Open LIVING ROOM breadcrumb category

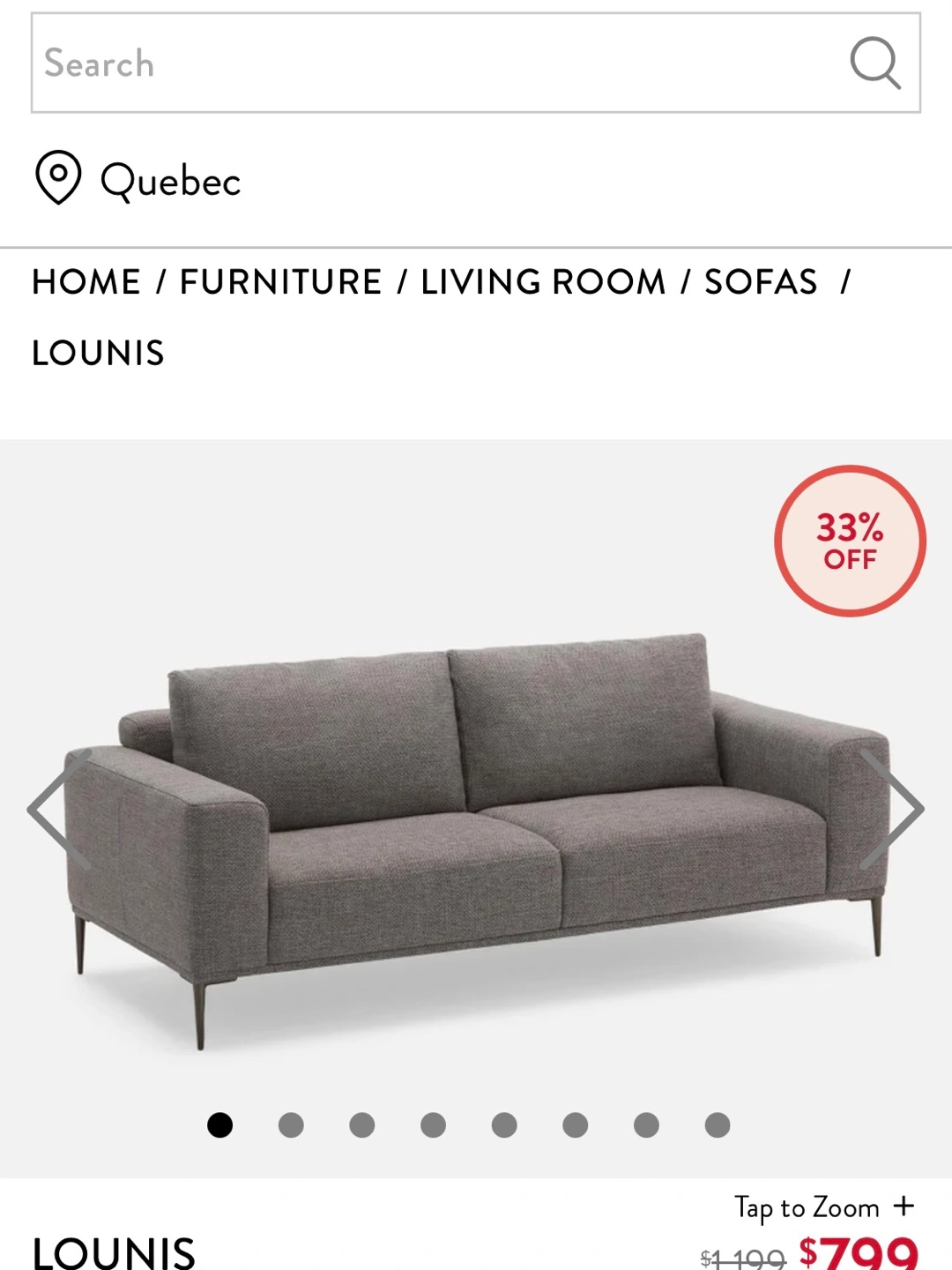coord(543,282)
